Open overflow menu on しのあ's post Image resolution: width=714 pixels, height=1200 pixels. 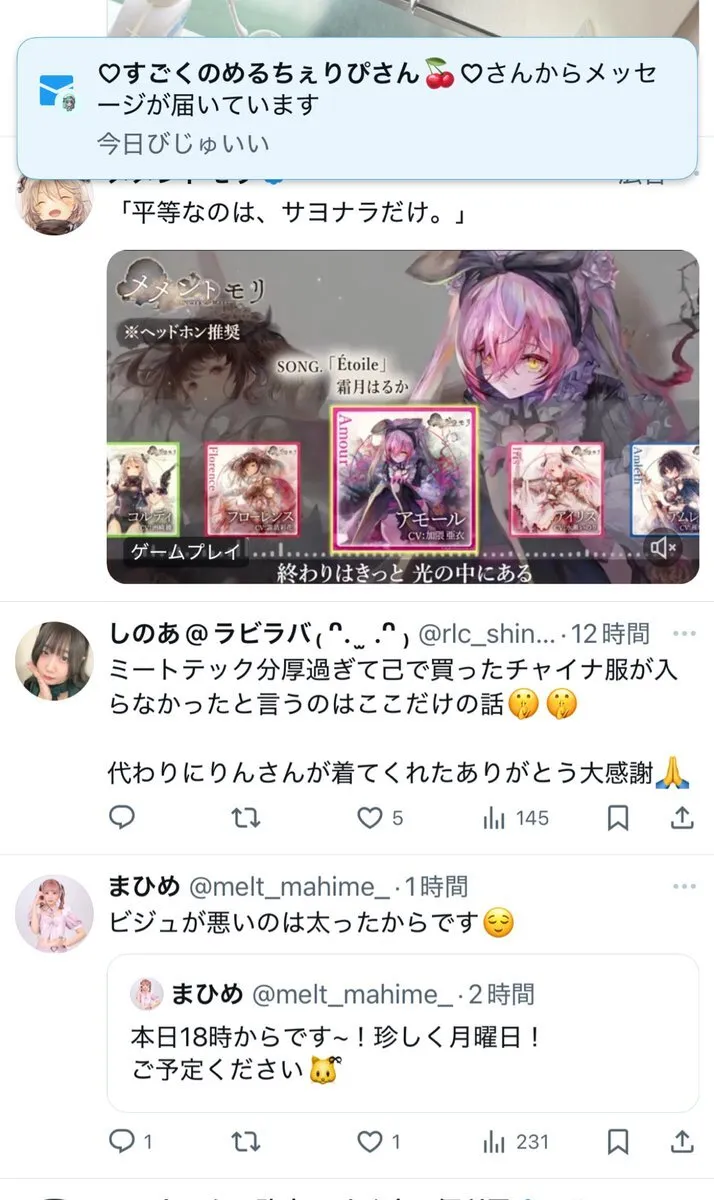point(683,634)
